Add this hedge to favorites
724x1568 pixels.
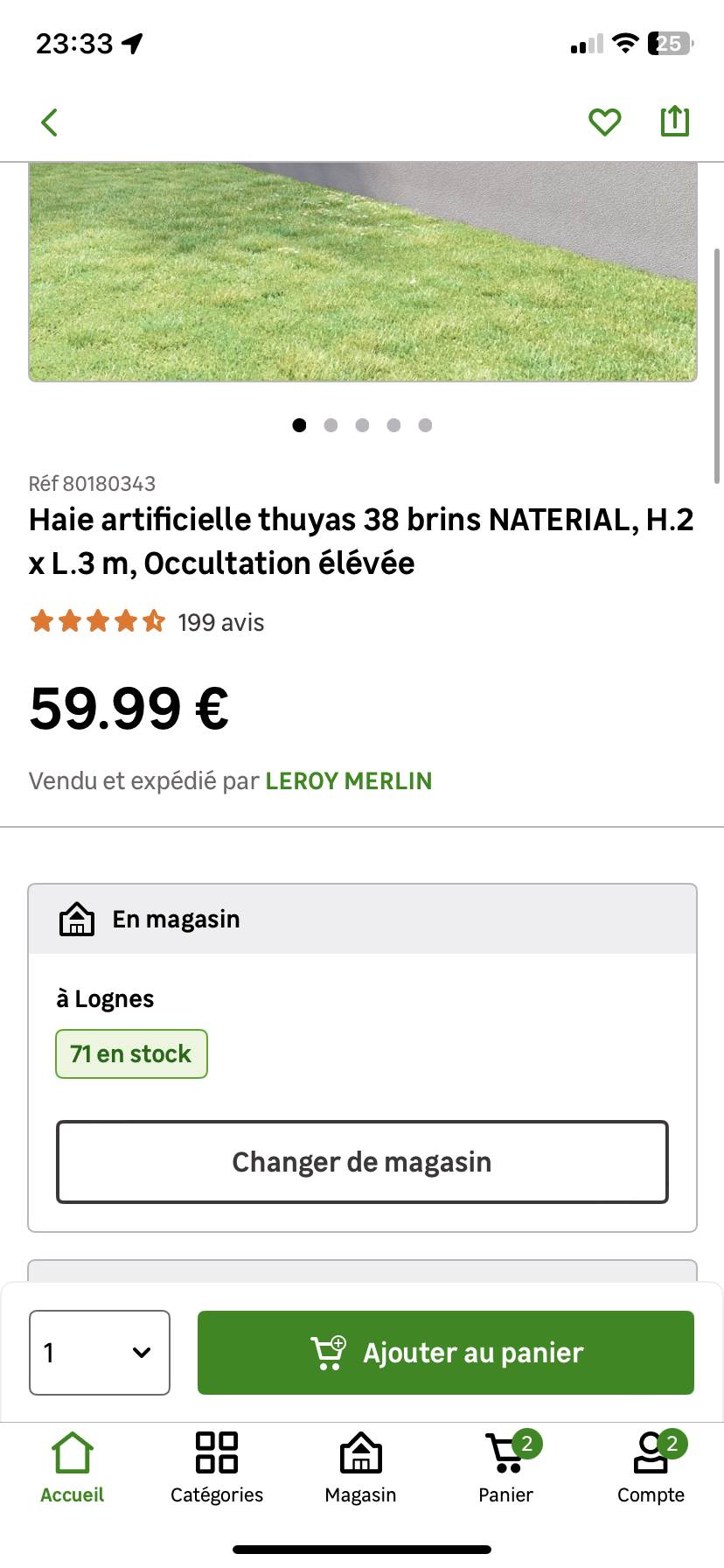point(604,122)
